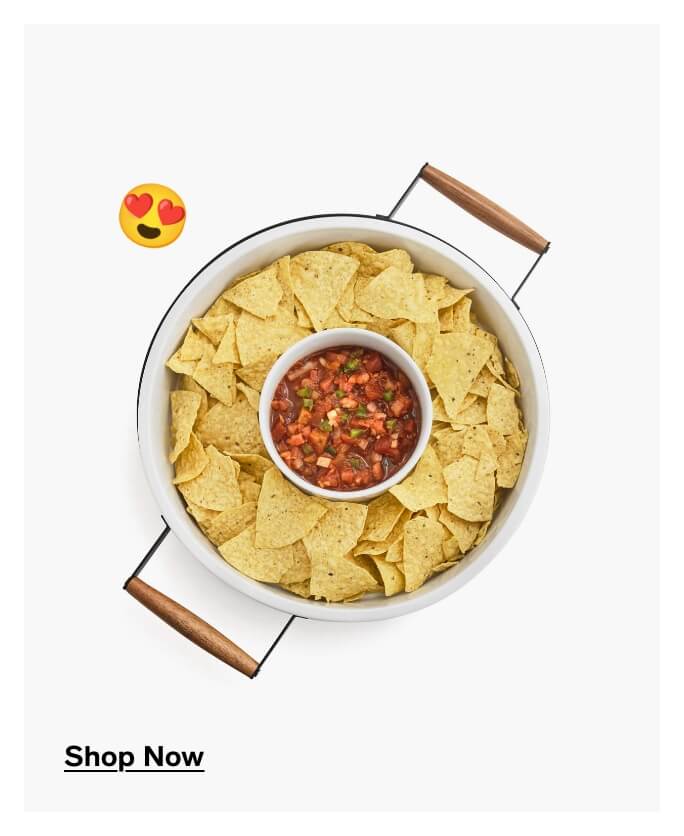Tap the Shop Now link

pos(134,757)
